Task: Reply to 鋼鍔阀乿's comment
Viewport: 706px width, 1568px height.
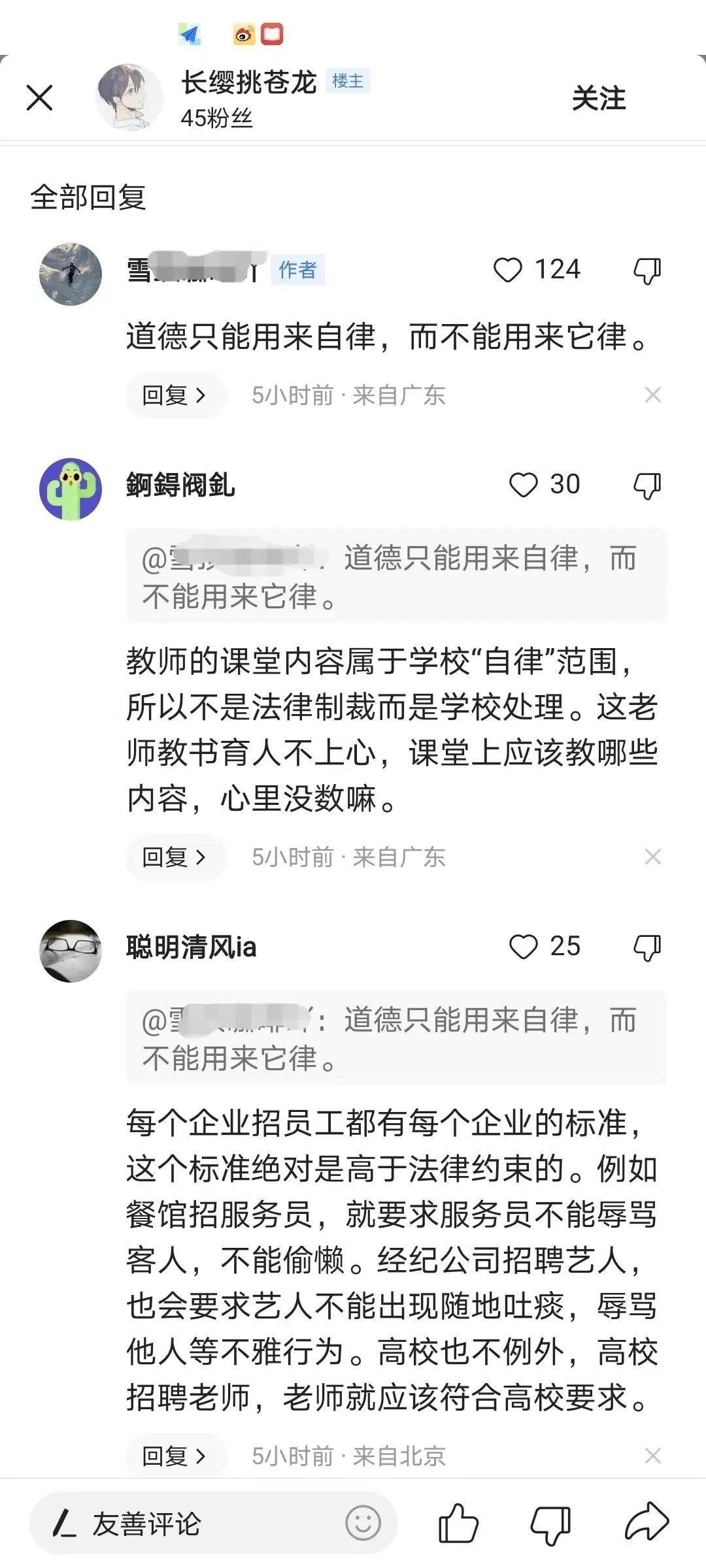Action: tap(174, 857)
